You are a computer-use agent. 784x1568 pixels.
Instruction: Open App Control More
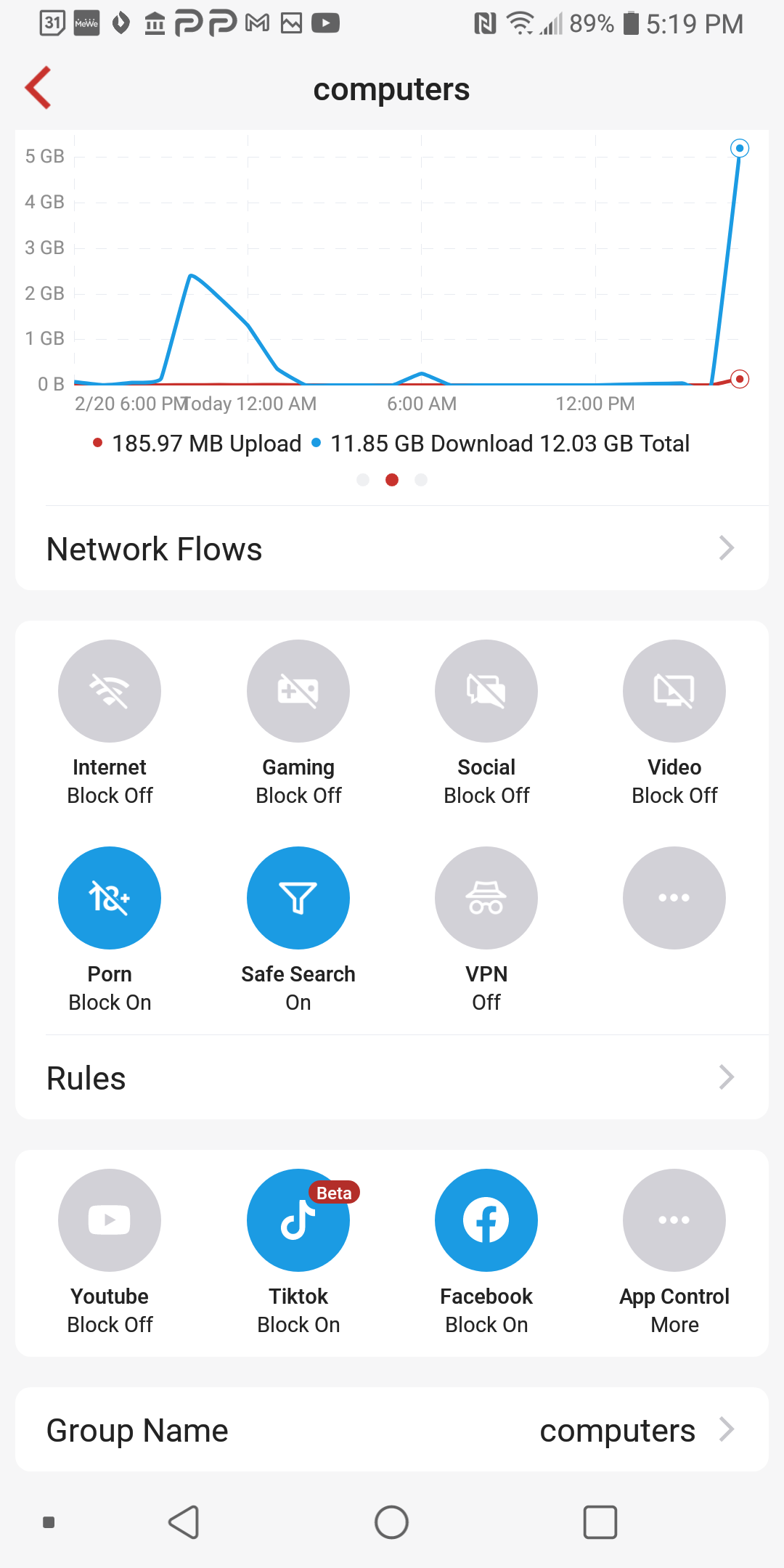[674, 1220]
